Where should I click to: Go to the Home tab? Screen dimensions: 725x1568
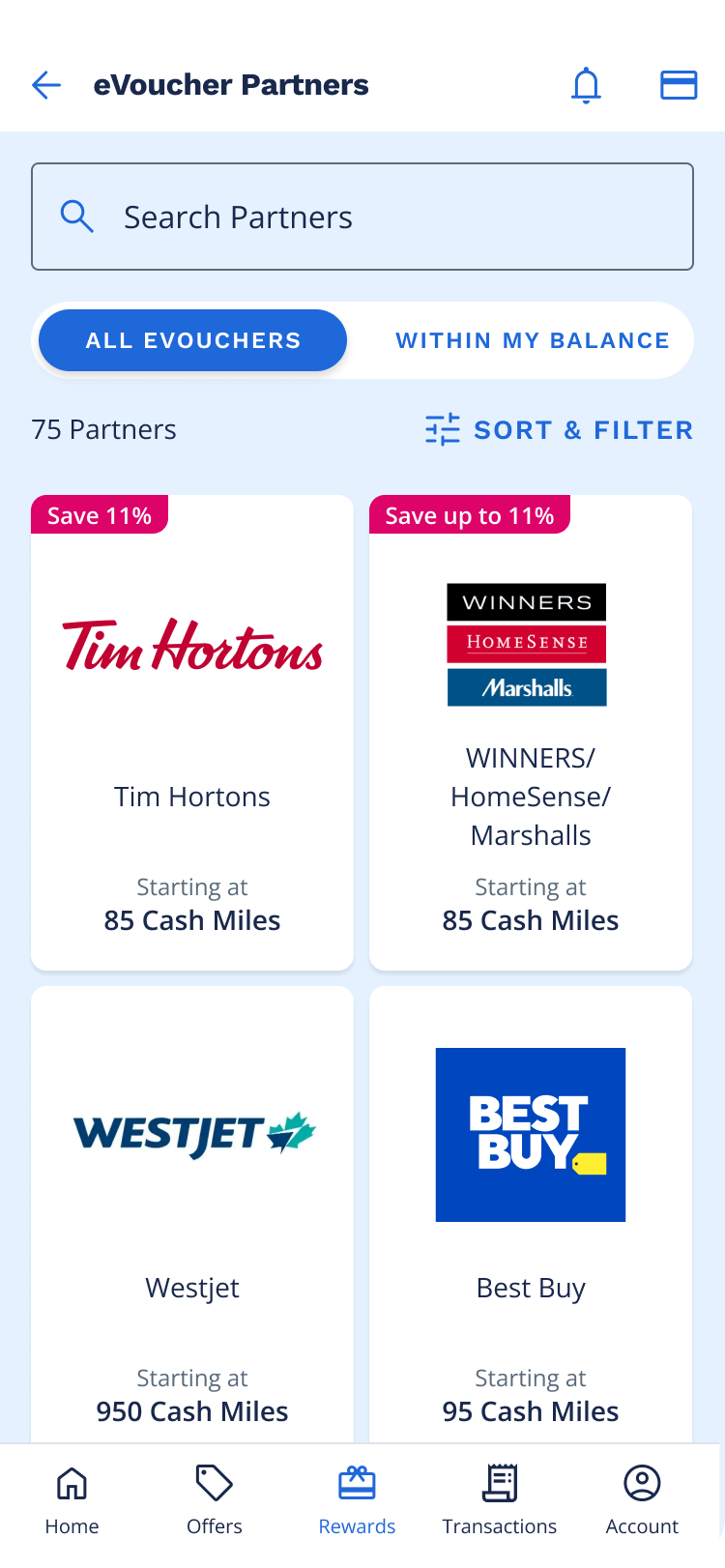(72, 1499)
